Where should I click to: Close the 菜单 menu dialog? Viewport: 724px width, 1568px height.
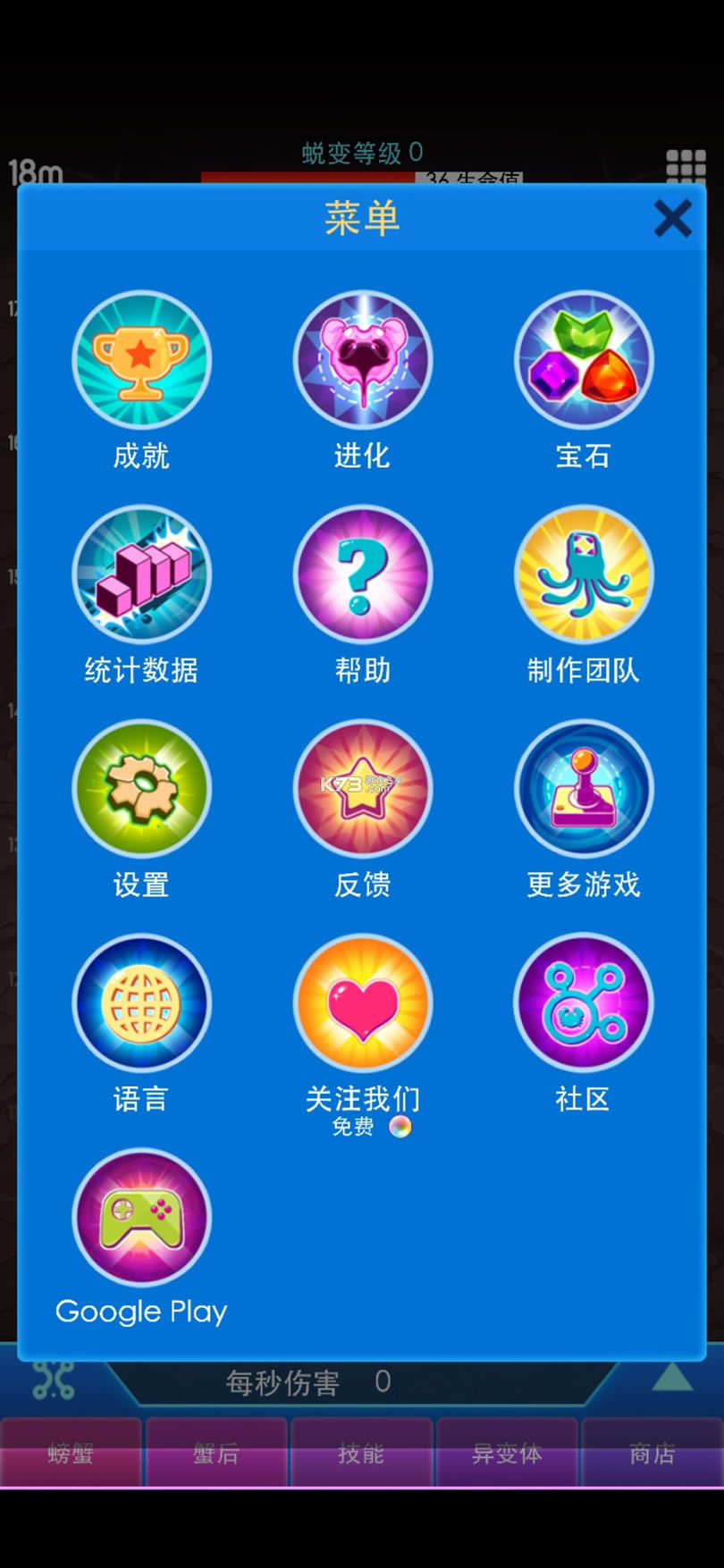[x=672, y=218]
